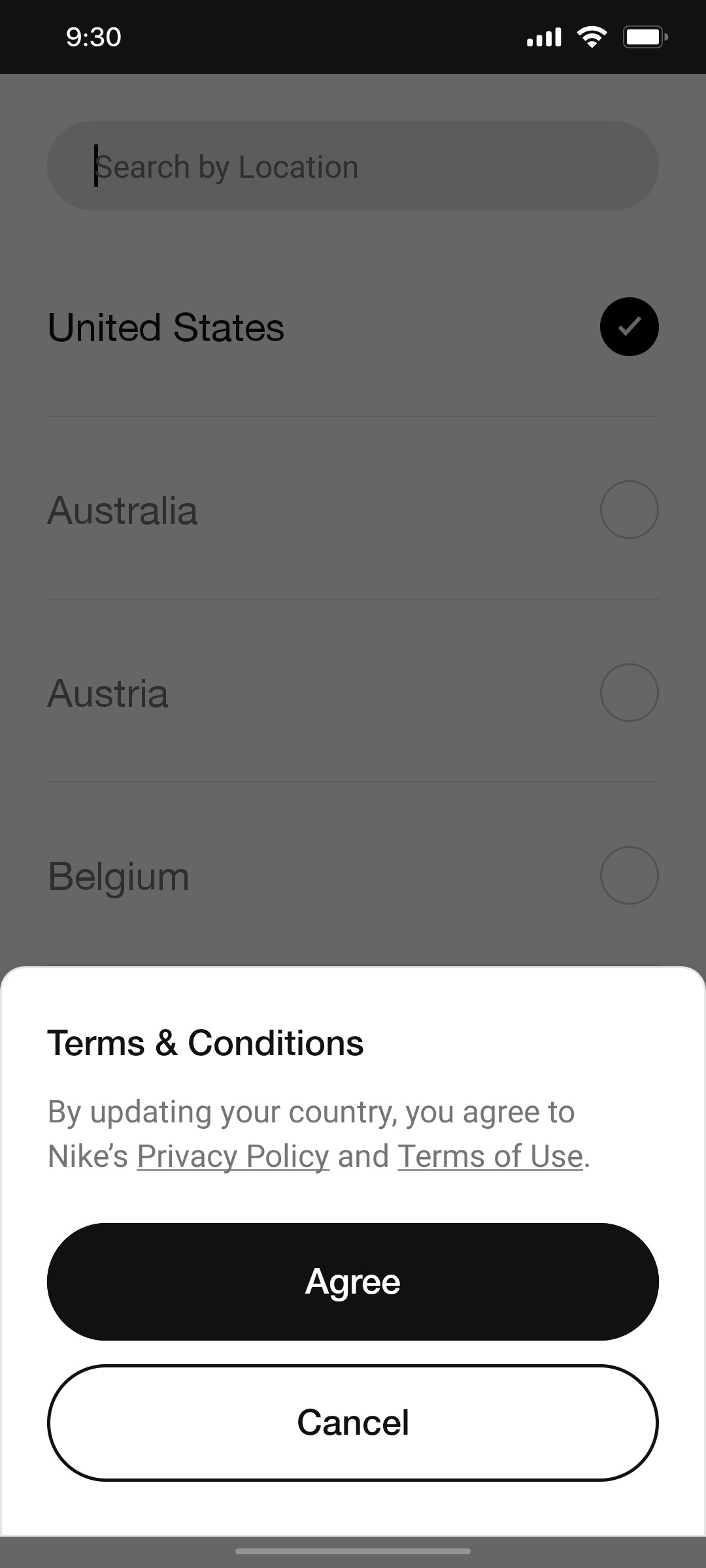The height and width of the screenshot is (1568, 706).
Task: Select the Australia radio button
Action: click(x=630, y=510)
